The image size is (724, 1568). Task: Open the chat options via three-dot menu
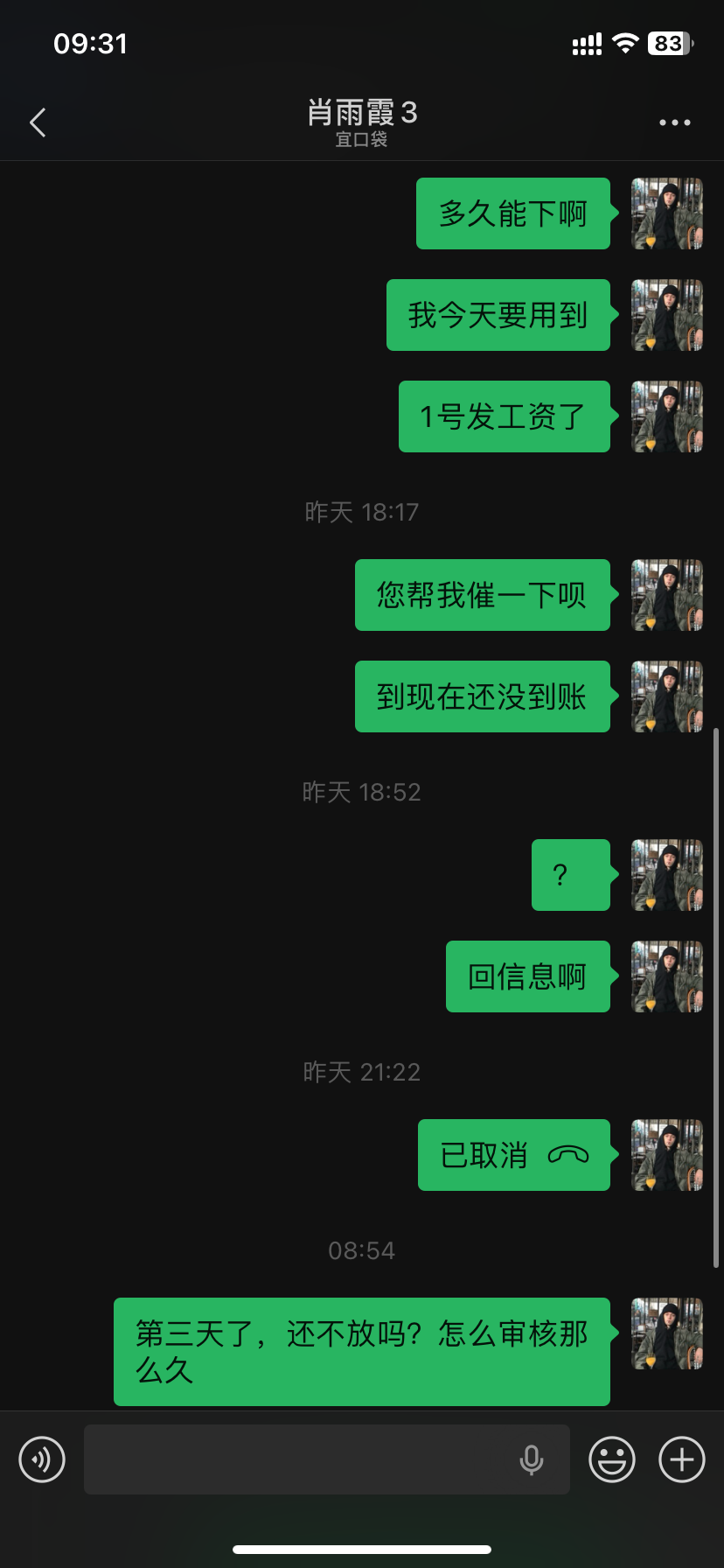674,122
